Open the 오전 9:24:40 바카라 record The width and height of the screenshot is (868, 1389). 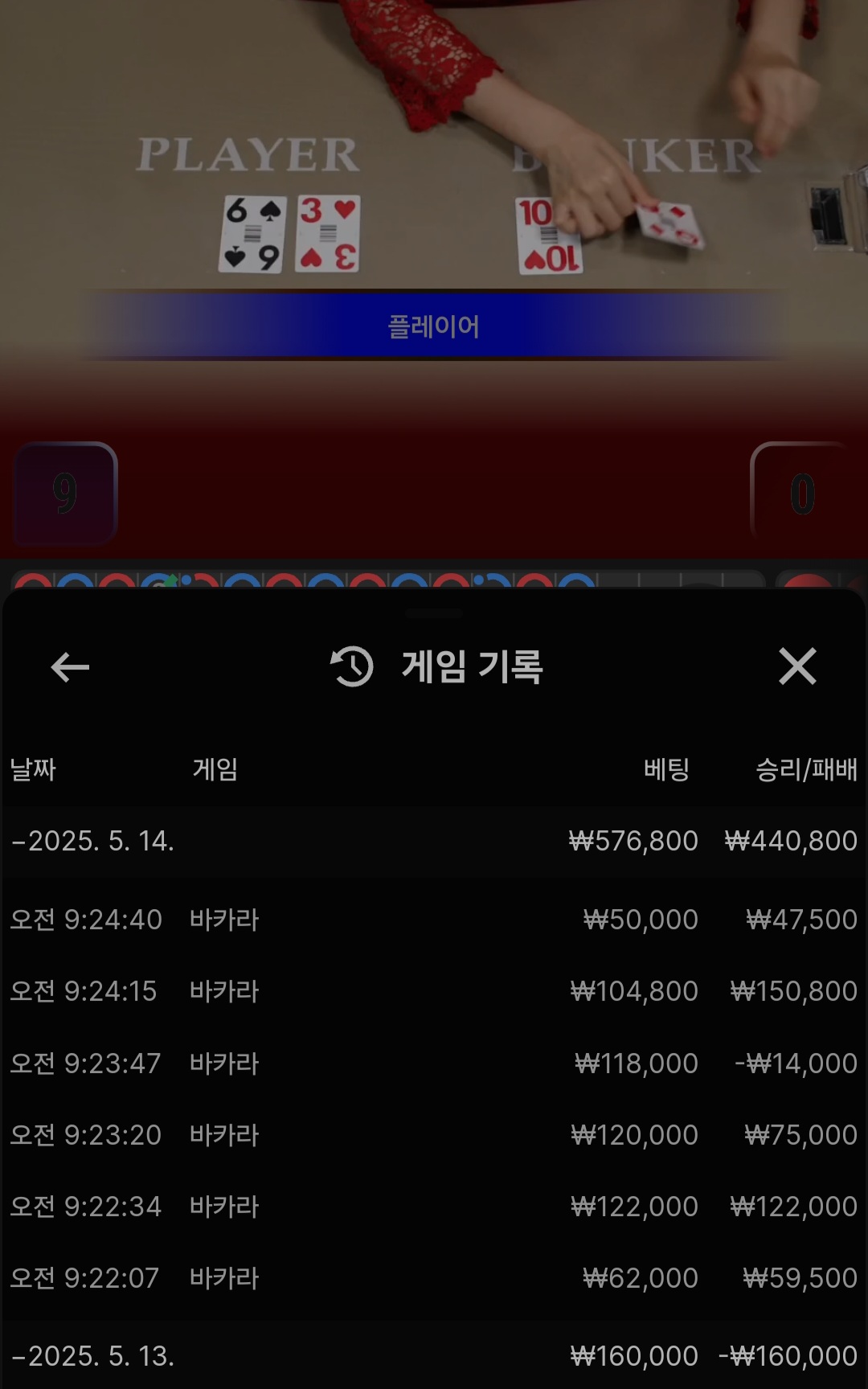(x=434, y=920)
